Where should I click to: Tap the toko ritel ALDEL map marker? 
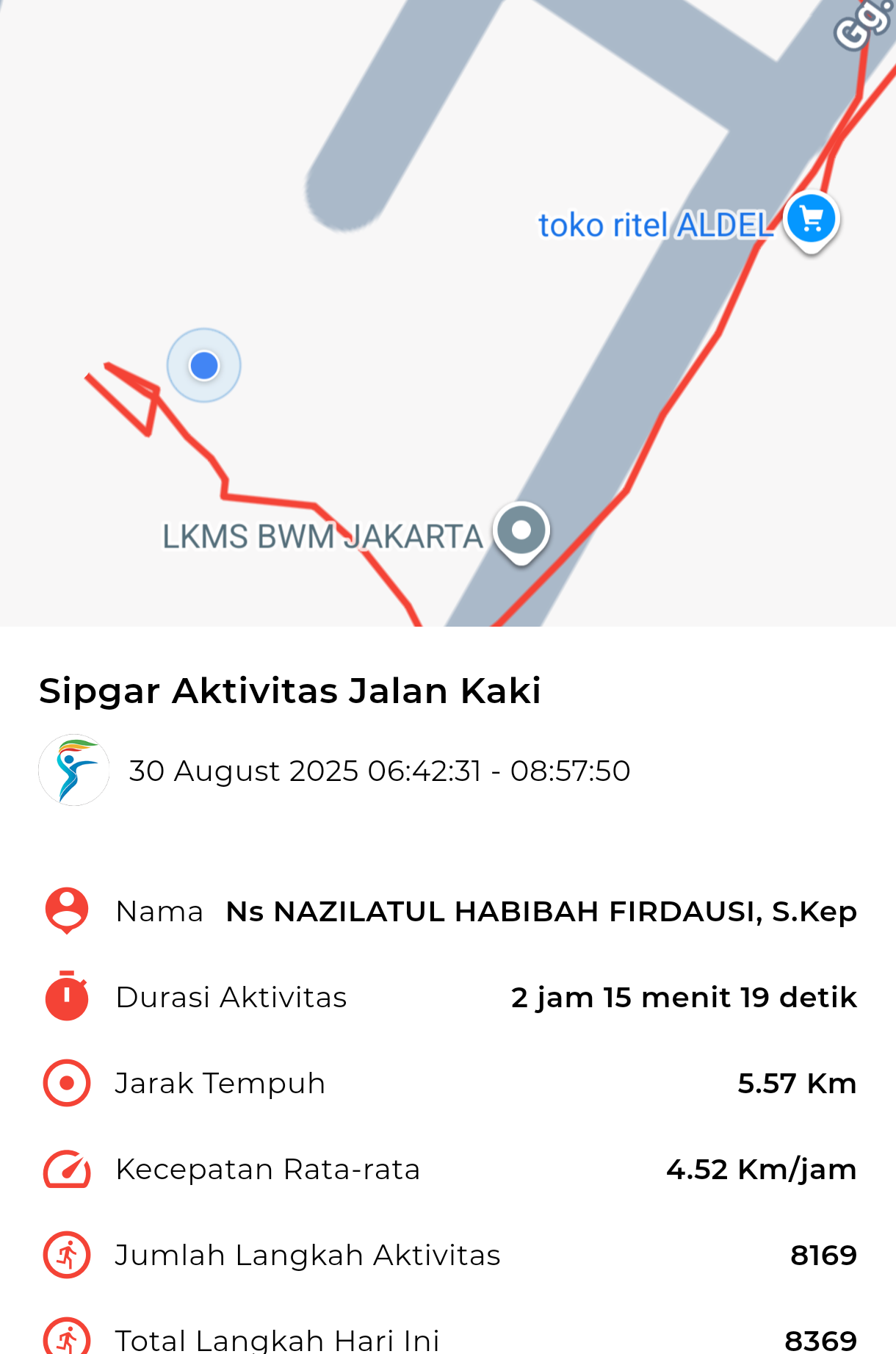(x=811, y=220)
